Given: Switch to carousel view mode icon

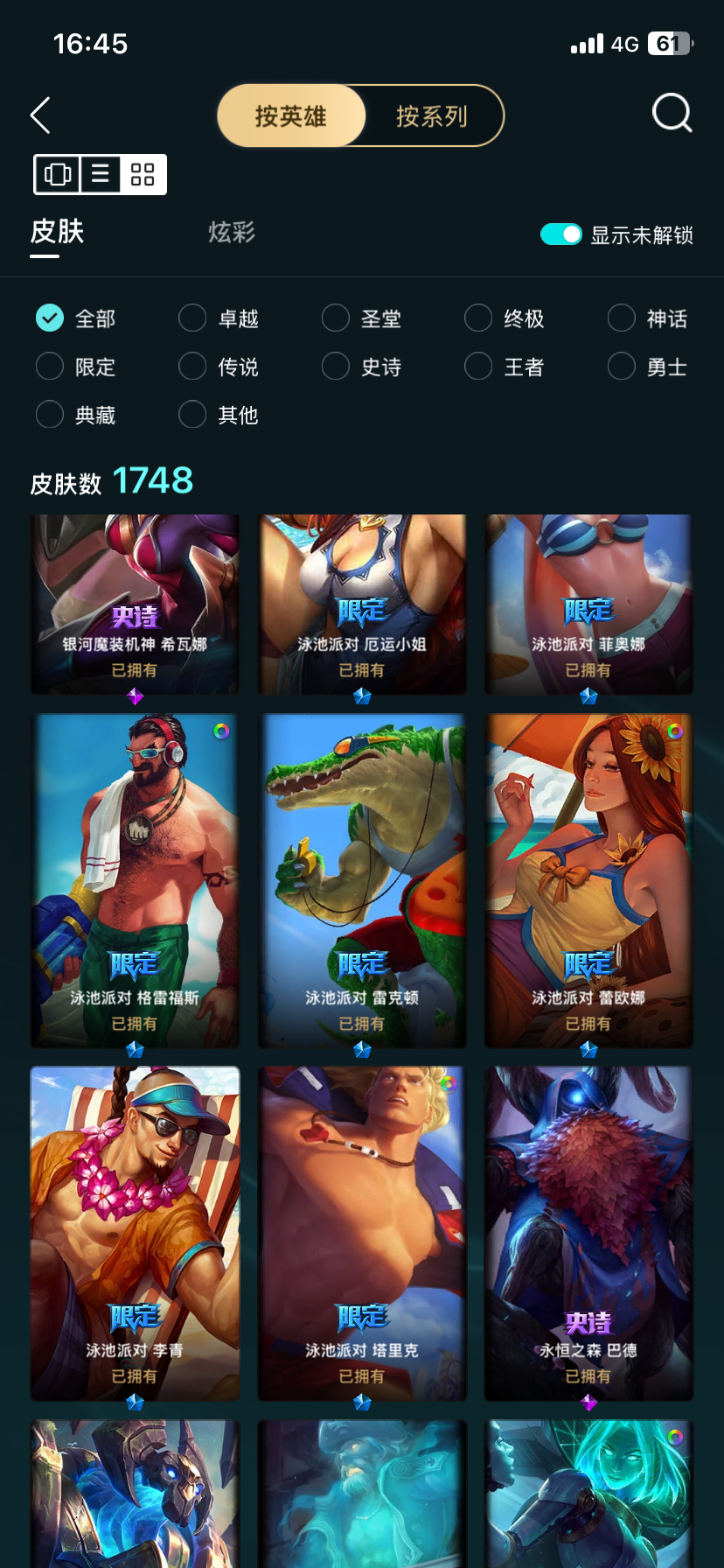Looking at the screenshot, I should [x=58, y=174].
